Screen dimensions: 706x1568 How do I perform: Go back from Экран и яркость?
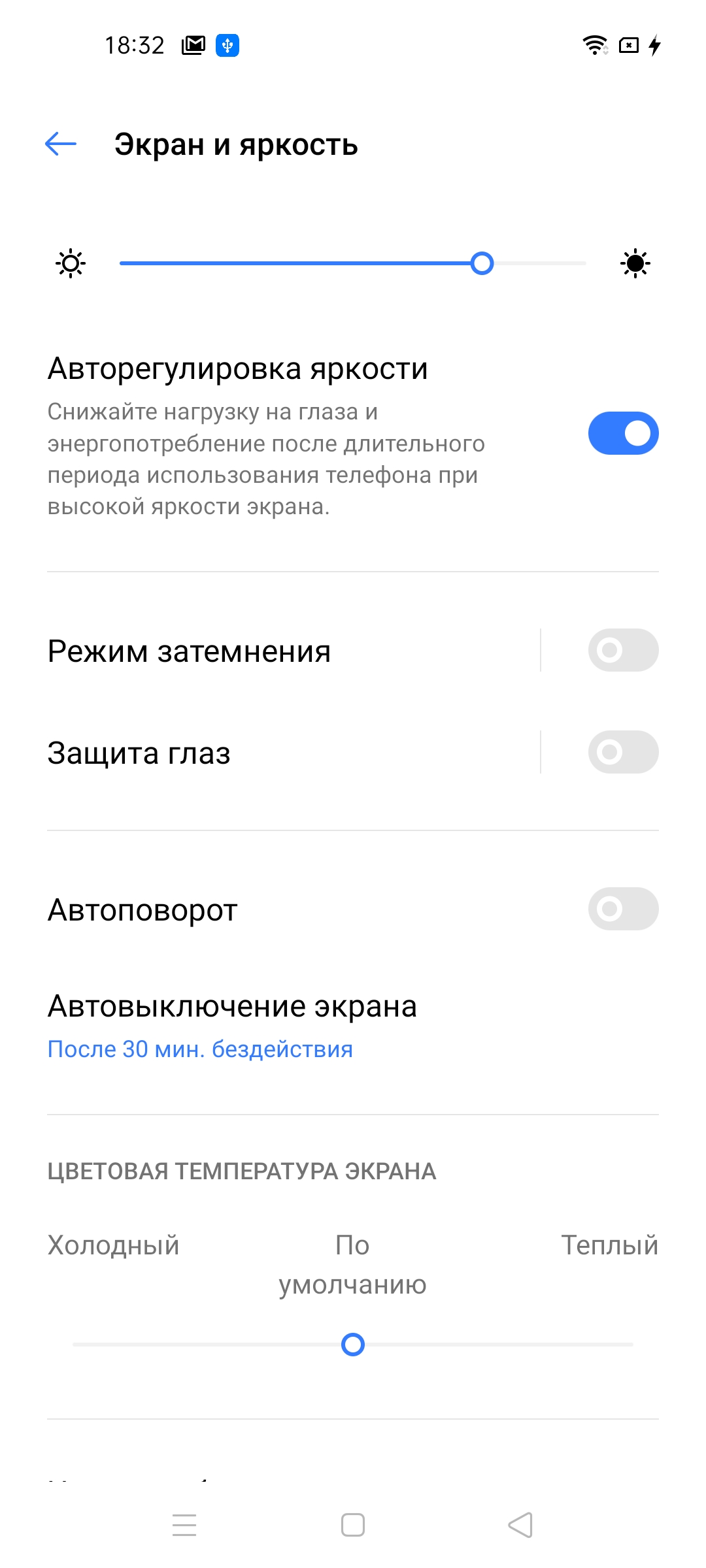point(61,144)
